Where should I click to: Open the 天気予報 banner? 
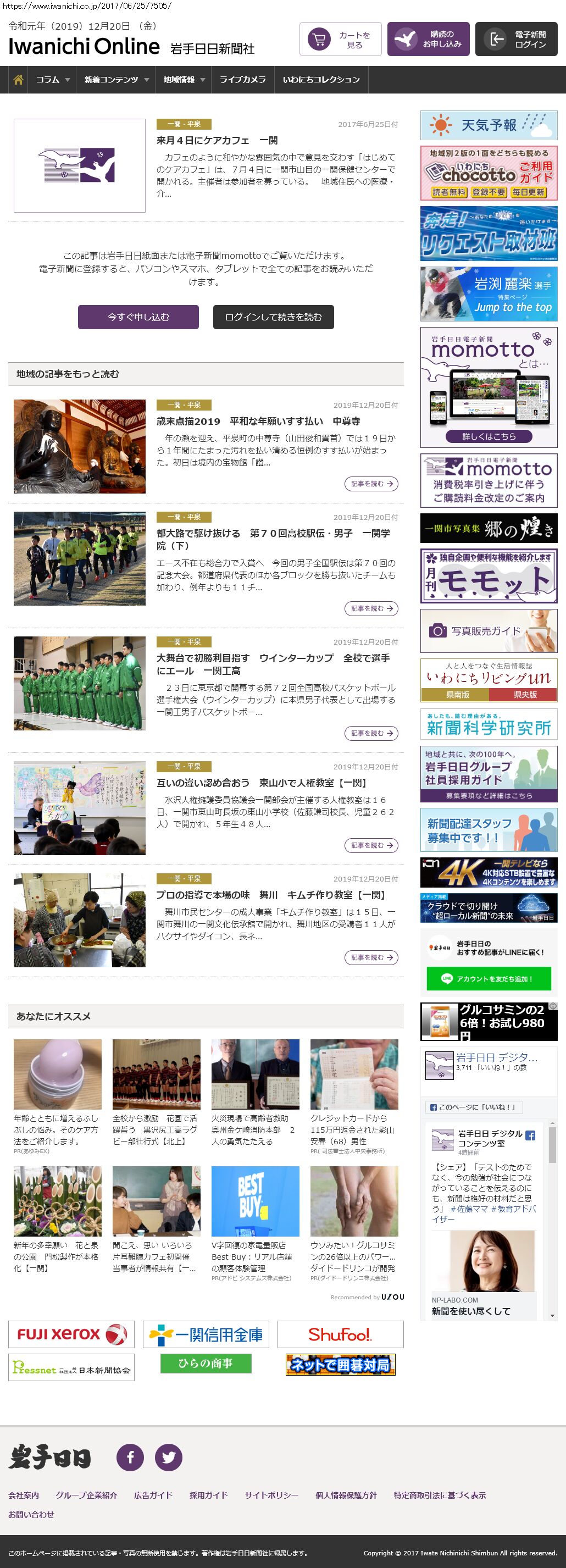488,125
